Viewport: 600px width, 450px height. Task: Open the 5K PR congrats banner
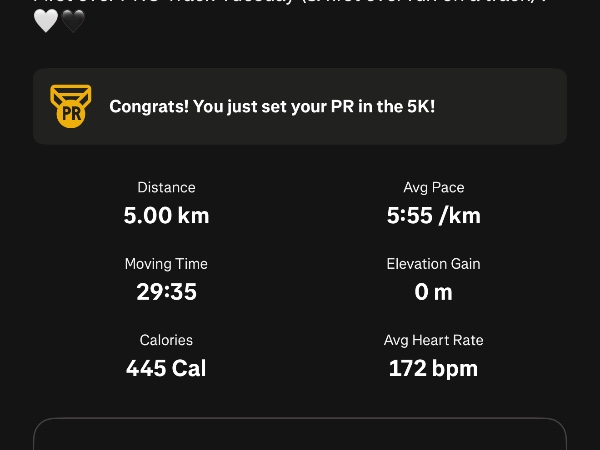[300, 106]
